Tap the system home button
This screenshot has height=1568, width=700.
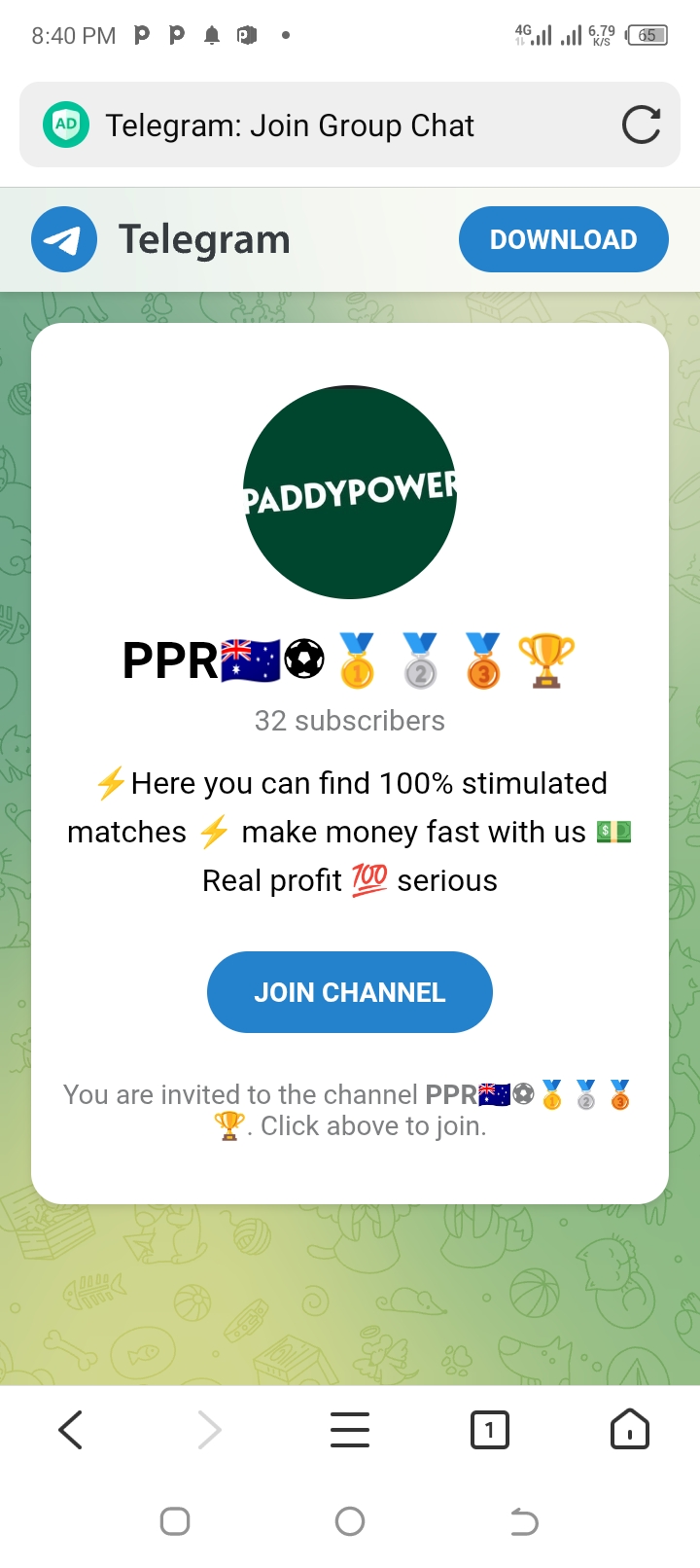[349, 1521]
